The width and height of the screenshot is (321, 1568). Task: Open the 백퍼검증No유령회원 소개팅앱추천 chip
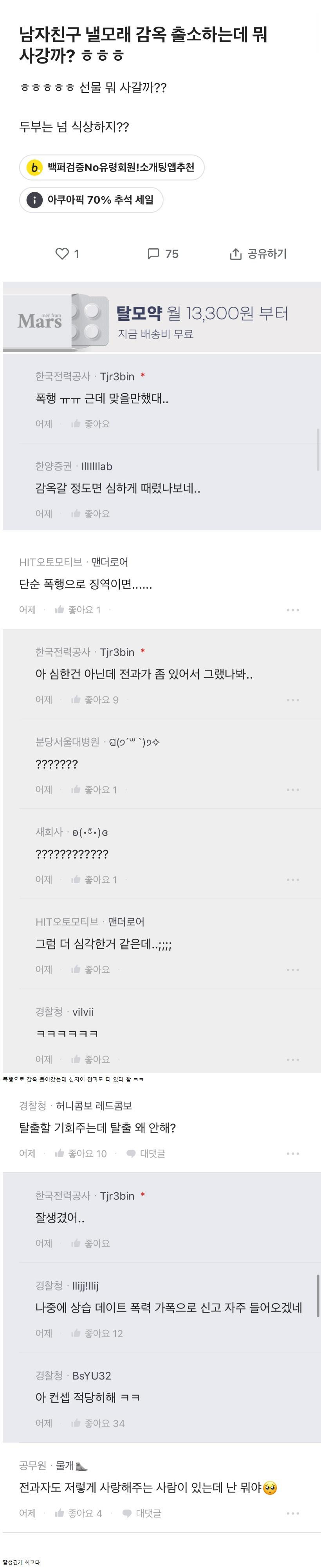click(x=112, y=167)
